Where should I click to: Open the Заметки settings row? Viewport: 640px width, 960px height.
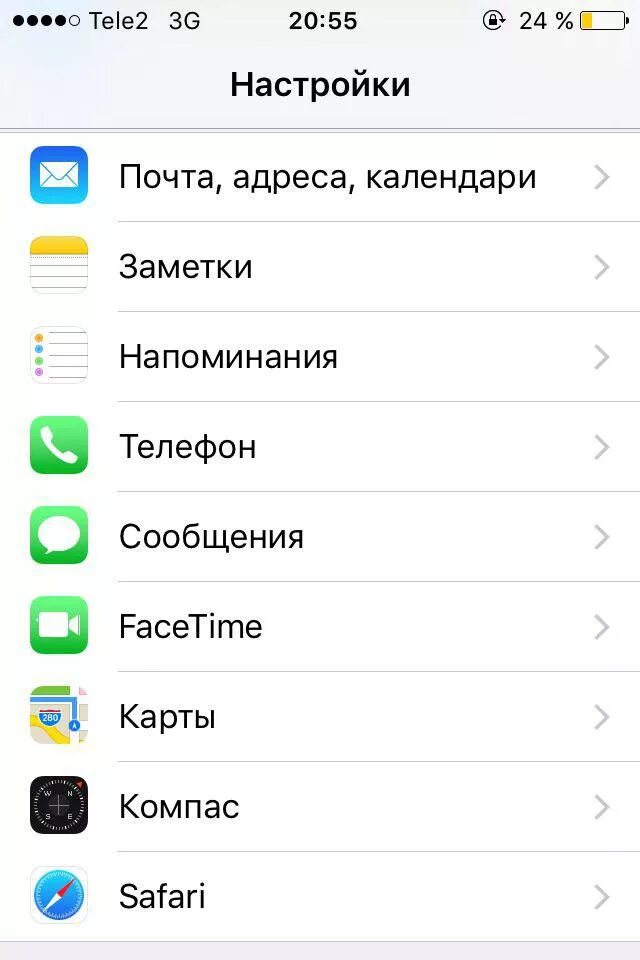(x=320, y=266)
